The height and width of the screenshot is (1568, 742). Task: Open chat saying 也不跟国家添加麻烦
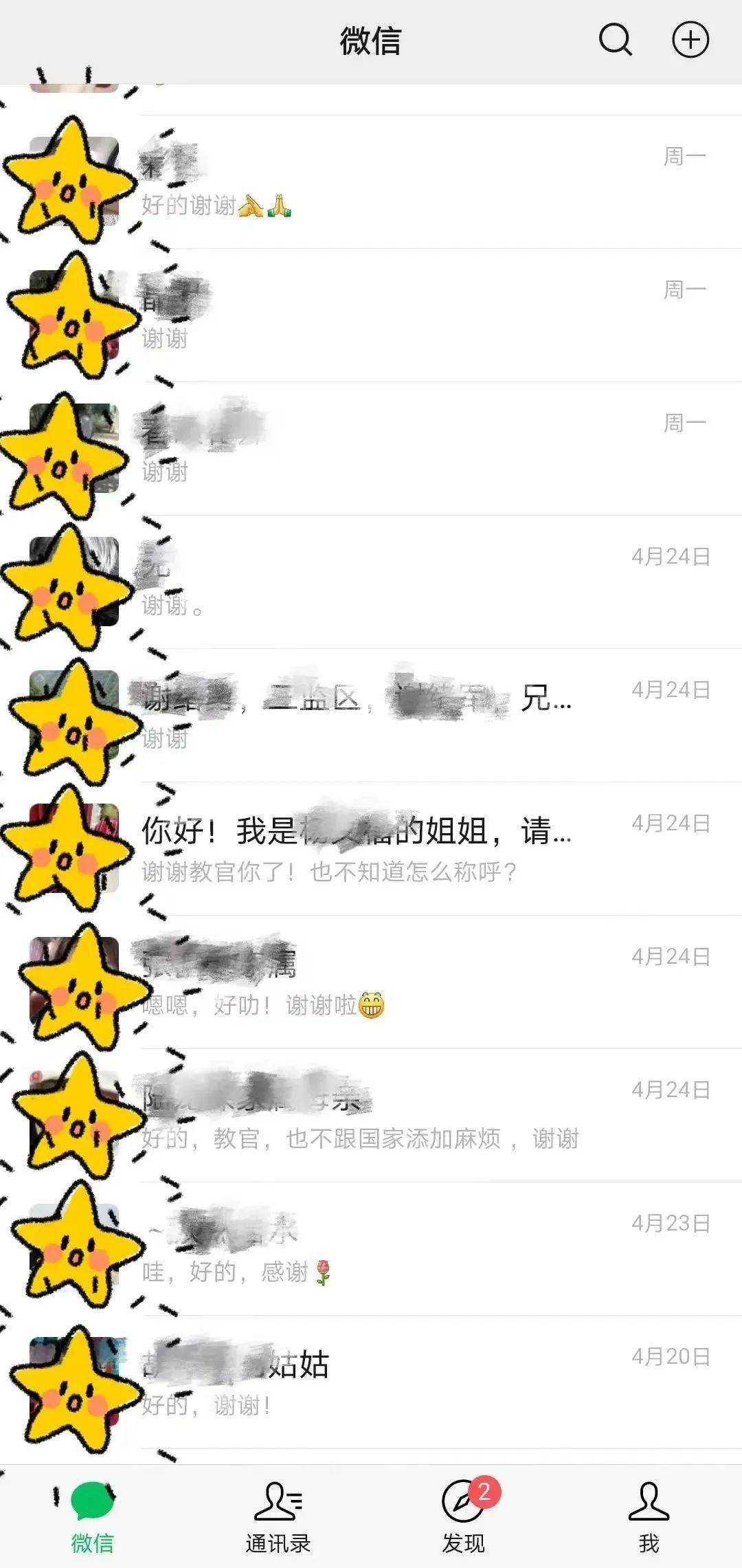[412, 1115]
